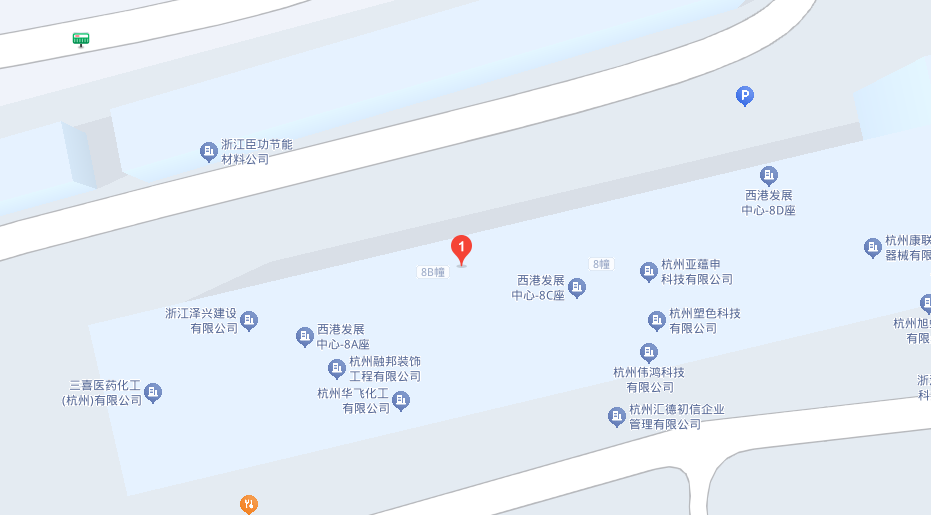The width and height of the screenshot is (931, 515).
Task: Select 西港发展中心-8C座 building marker
Action: click(x=577, y=288)
